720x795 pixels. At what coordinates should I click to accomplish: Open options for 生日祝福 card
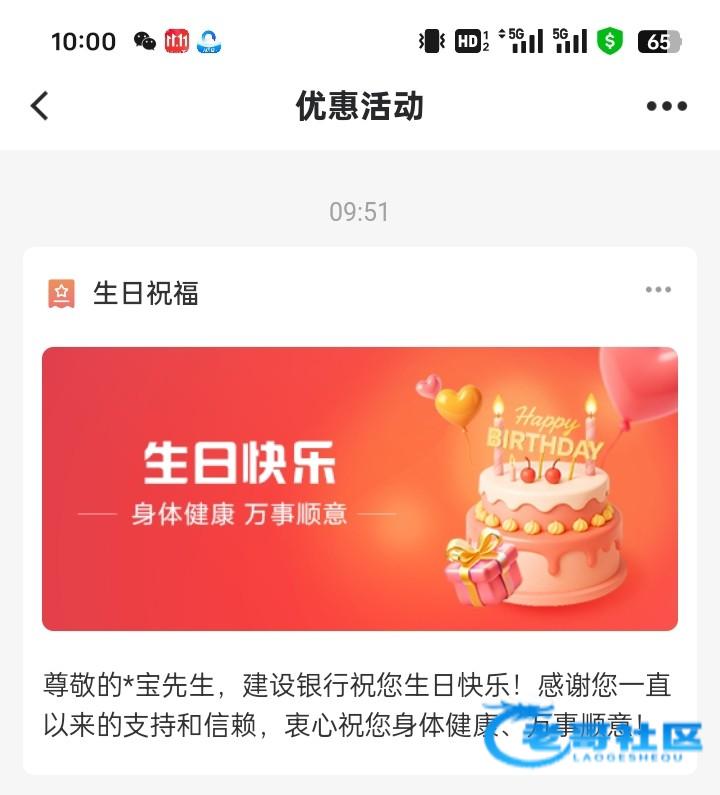658,290
